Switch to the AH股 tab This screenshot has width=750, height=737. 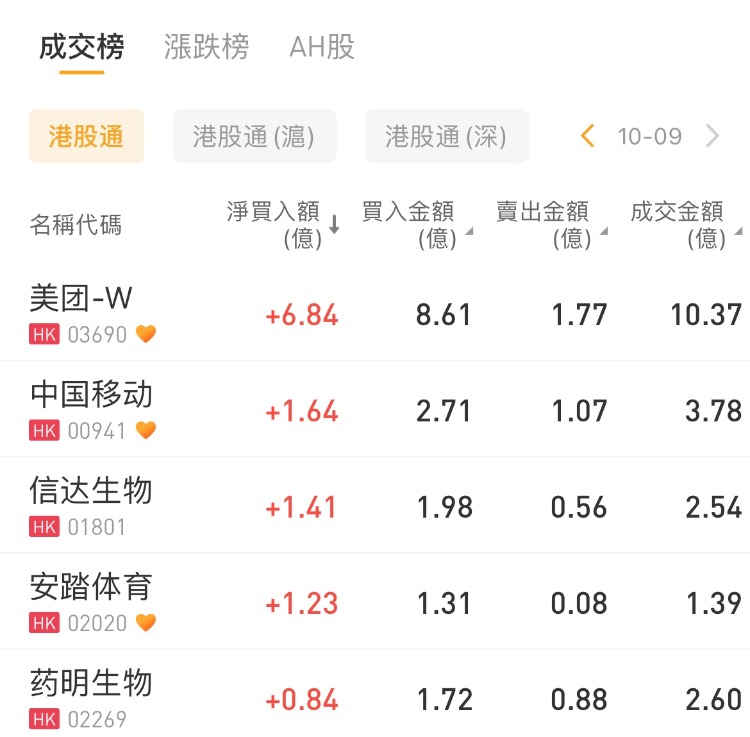point(321,47)
